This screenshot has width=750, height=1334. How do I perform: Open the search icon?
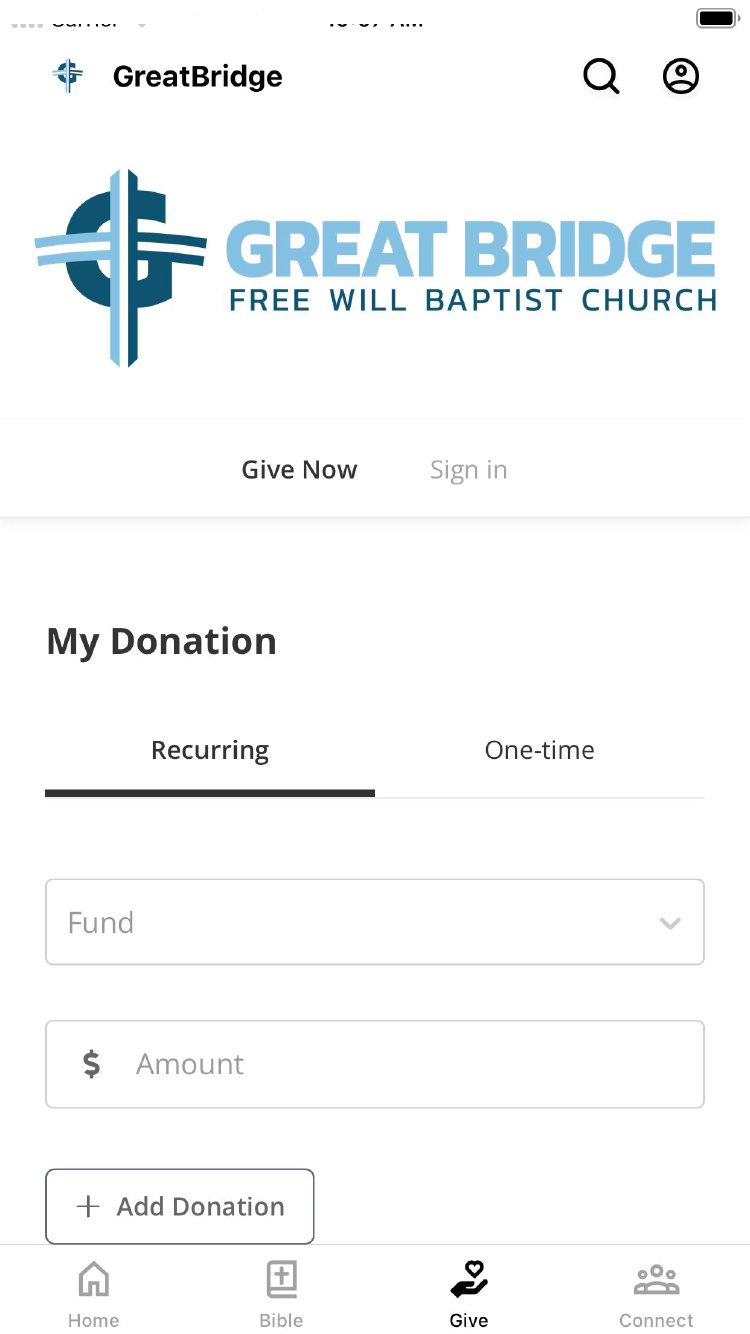click(601, 76)
